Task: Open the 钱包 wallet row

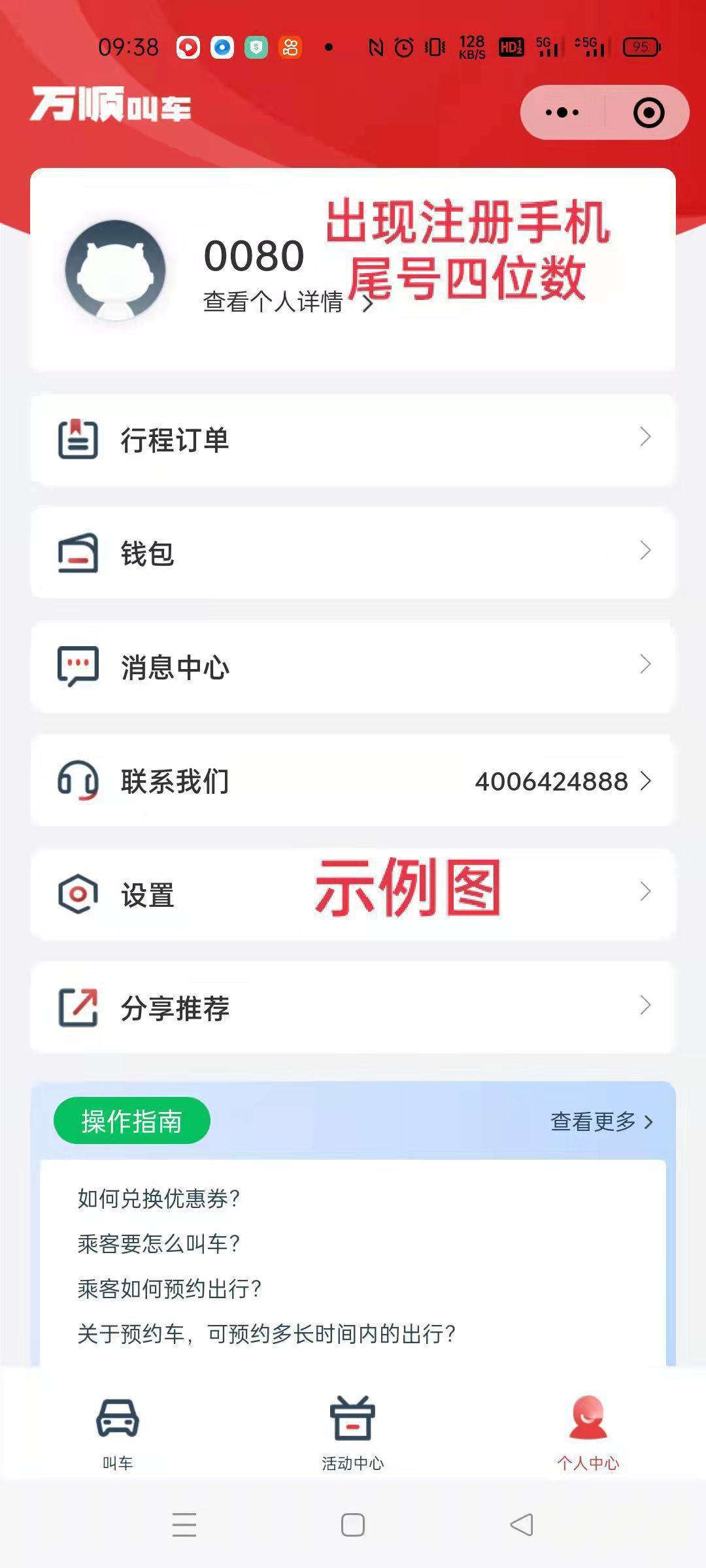Action: click(x=352, y=553)
